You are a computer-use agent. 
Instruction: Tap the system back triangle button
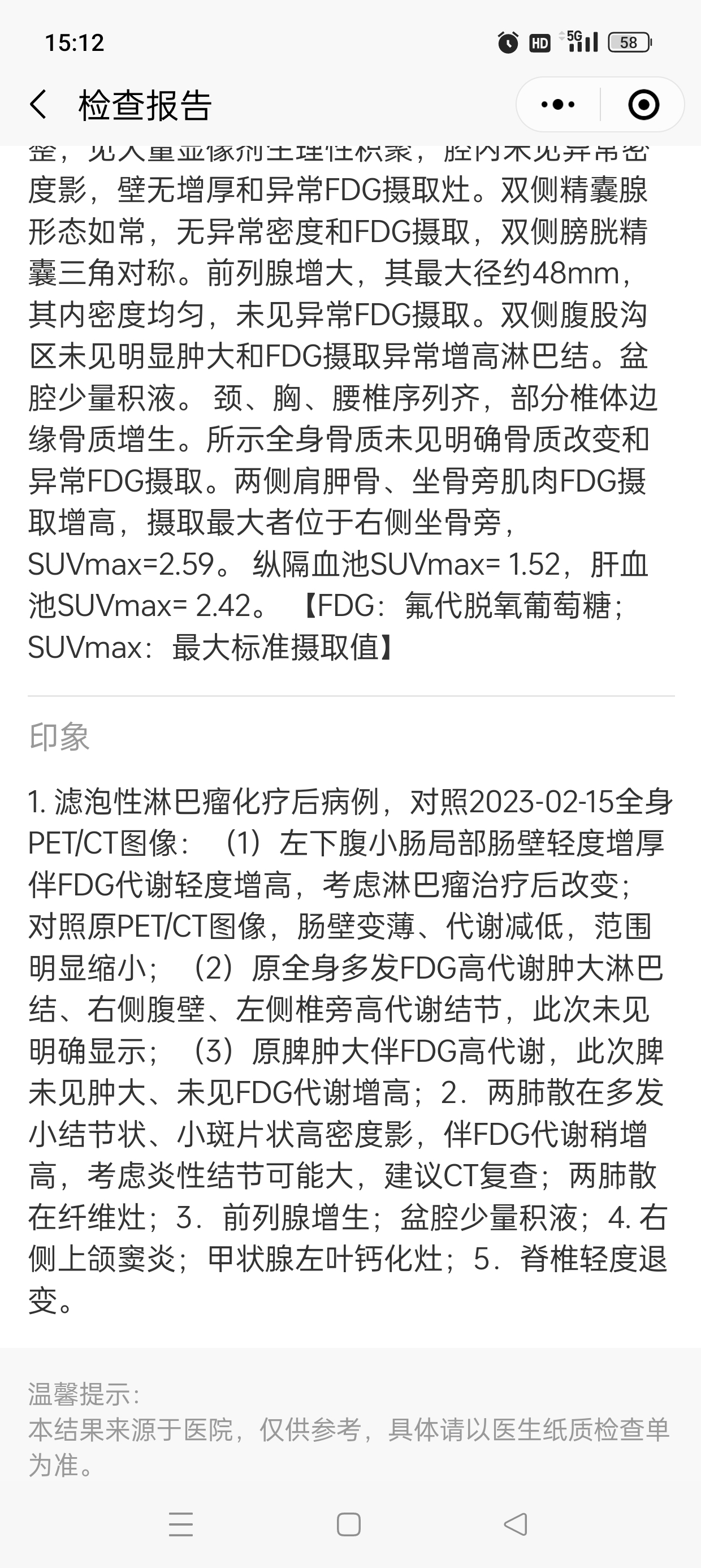pyautogui.click(x=516, y=1524)
